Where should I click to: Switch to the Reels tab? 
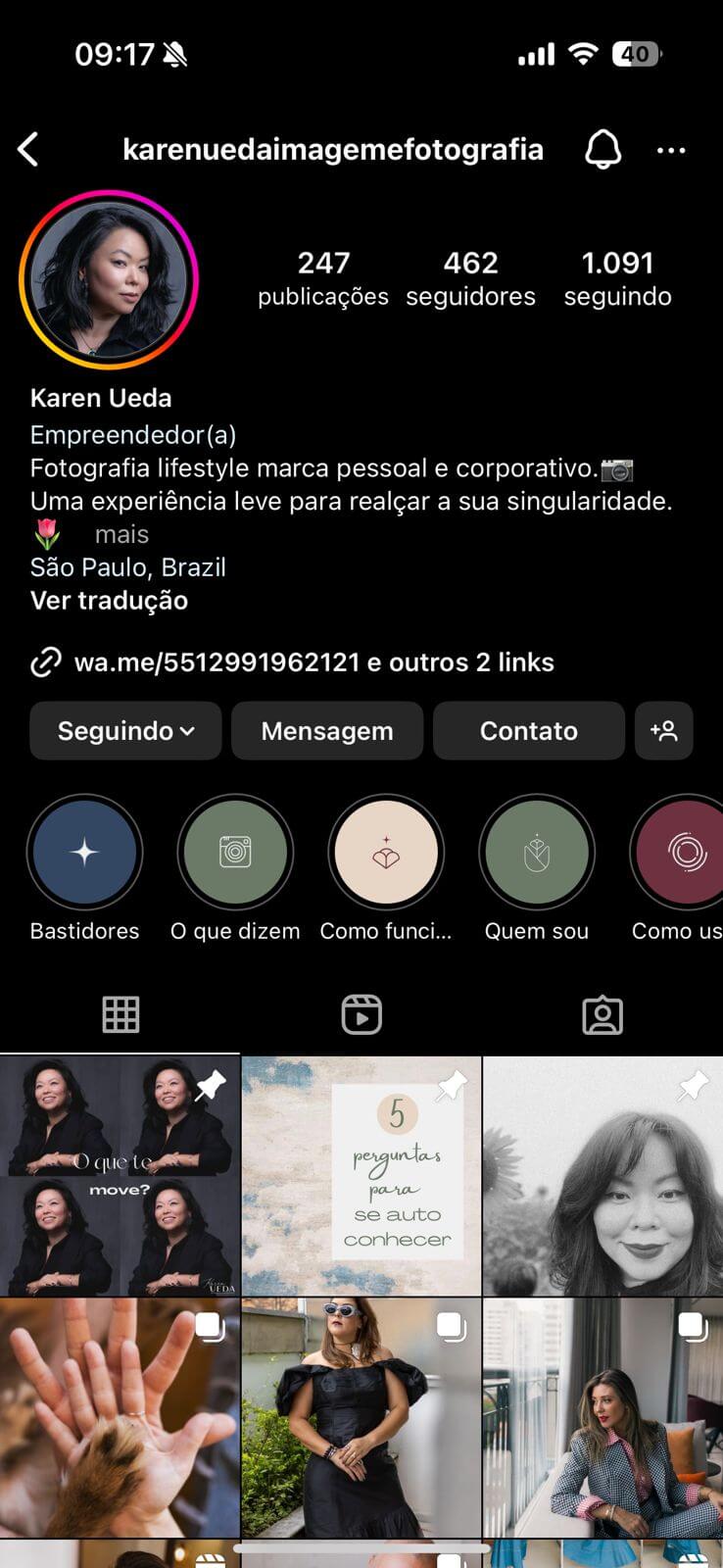(x=361, y=1014)
